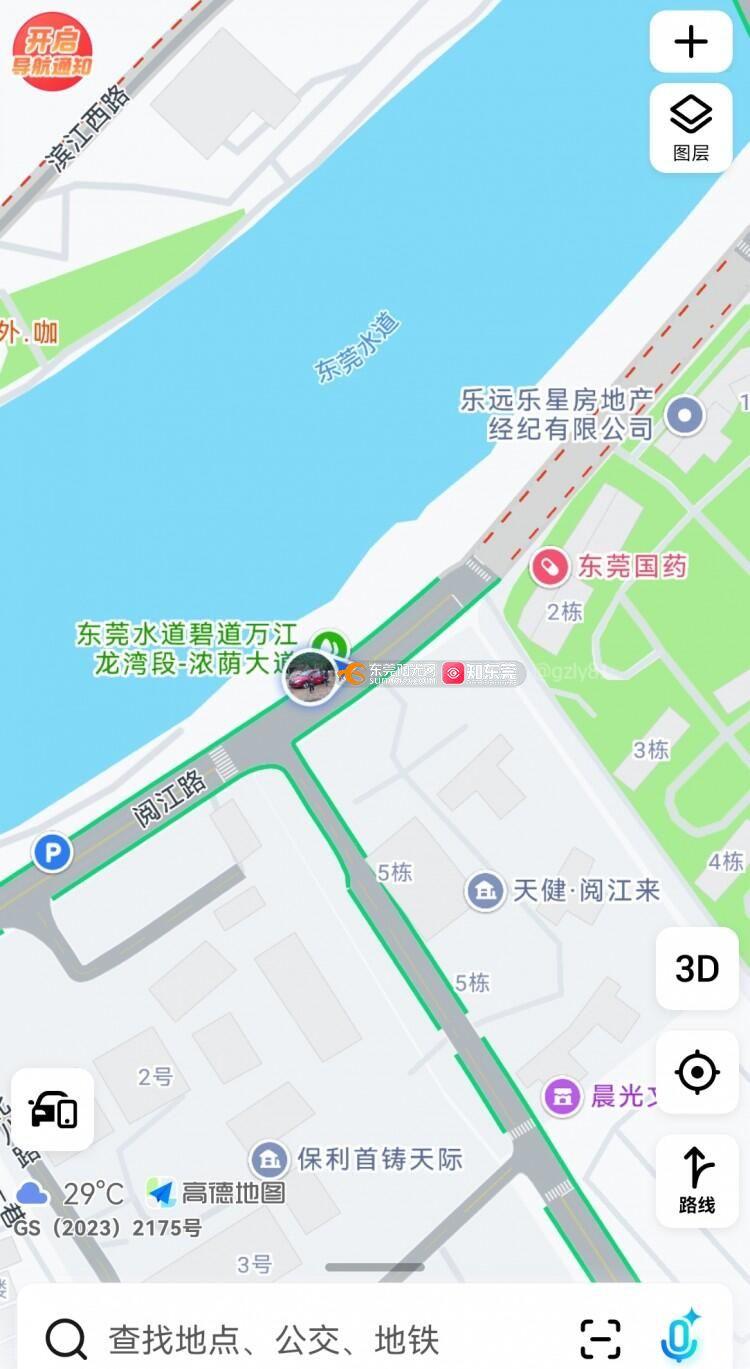Select the 乐远乐星房地产经纪有限公司 marker
Image resolution: width=750 pixels, height=1369 pixels.
click(685, 415)
